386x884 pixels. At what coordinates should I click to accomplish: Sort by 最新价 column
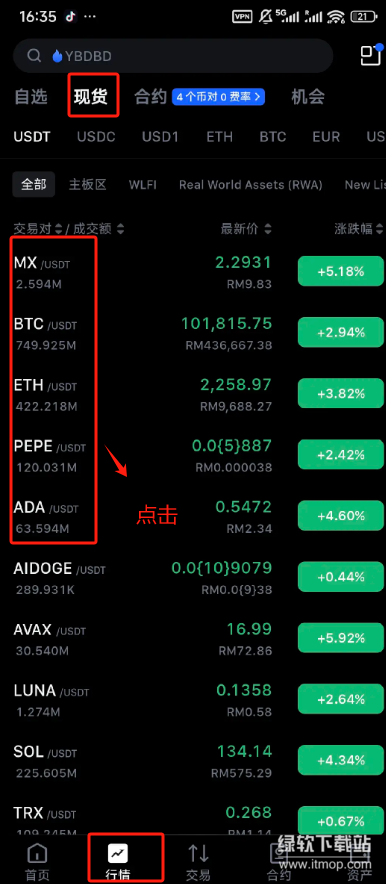pos(246,228)
